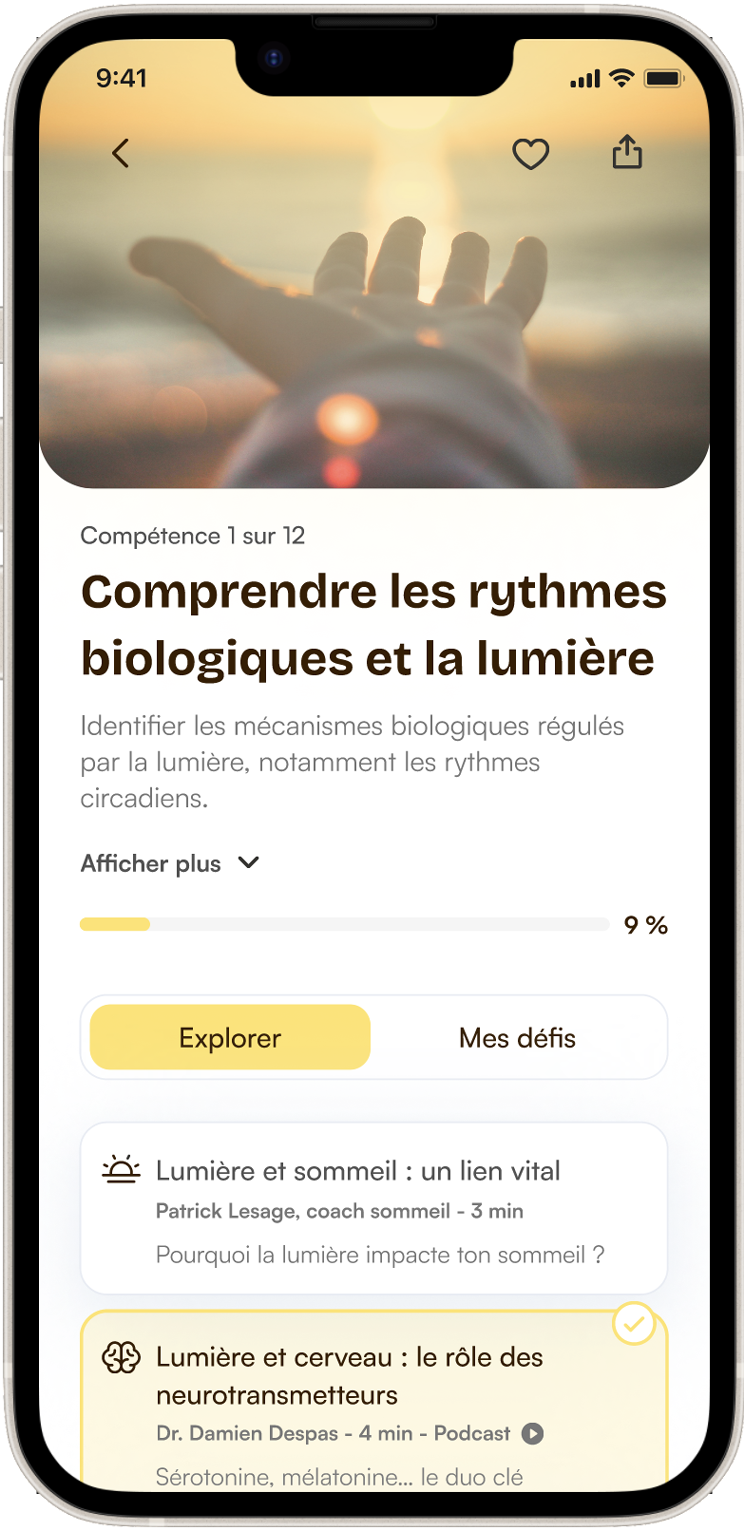Image resolution: width=744 pixels, height=1530 pixels.
Task: Go back using the arrow
Action: tap(121, 153)
